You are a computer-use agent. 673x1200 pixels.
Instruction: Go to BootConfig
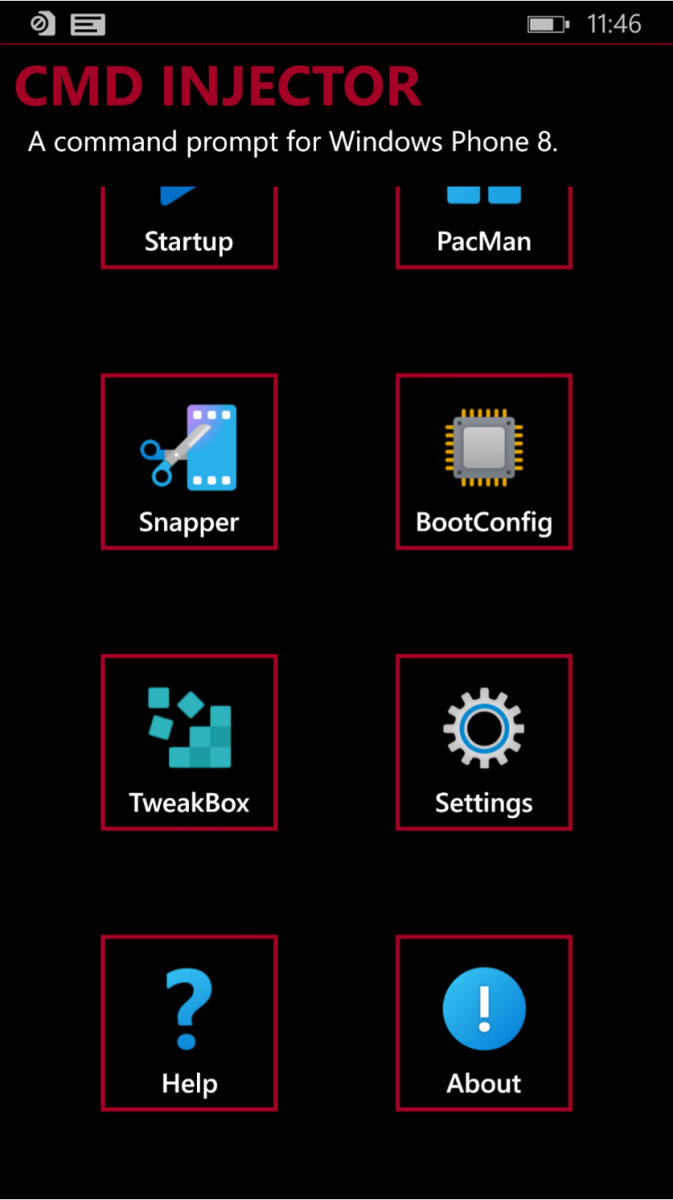pyautogui.click(x=484, y=462)
